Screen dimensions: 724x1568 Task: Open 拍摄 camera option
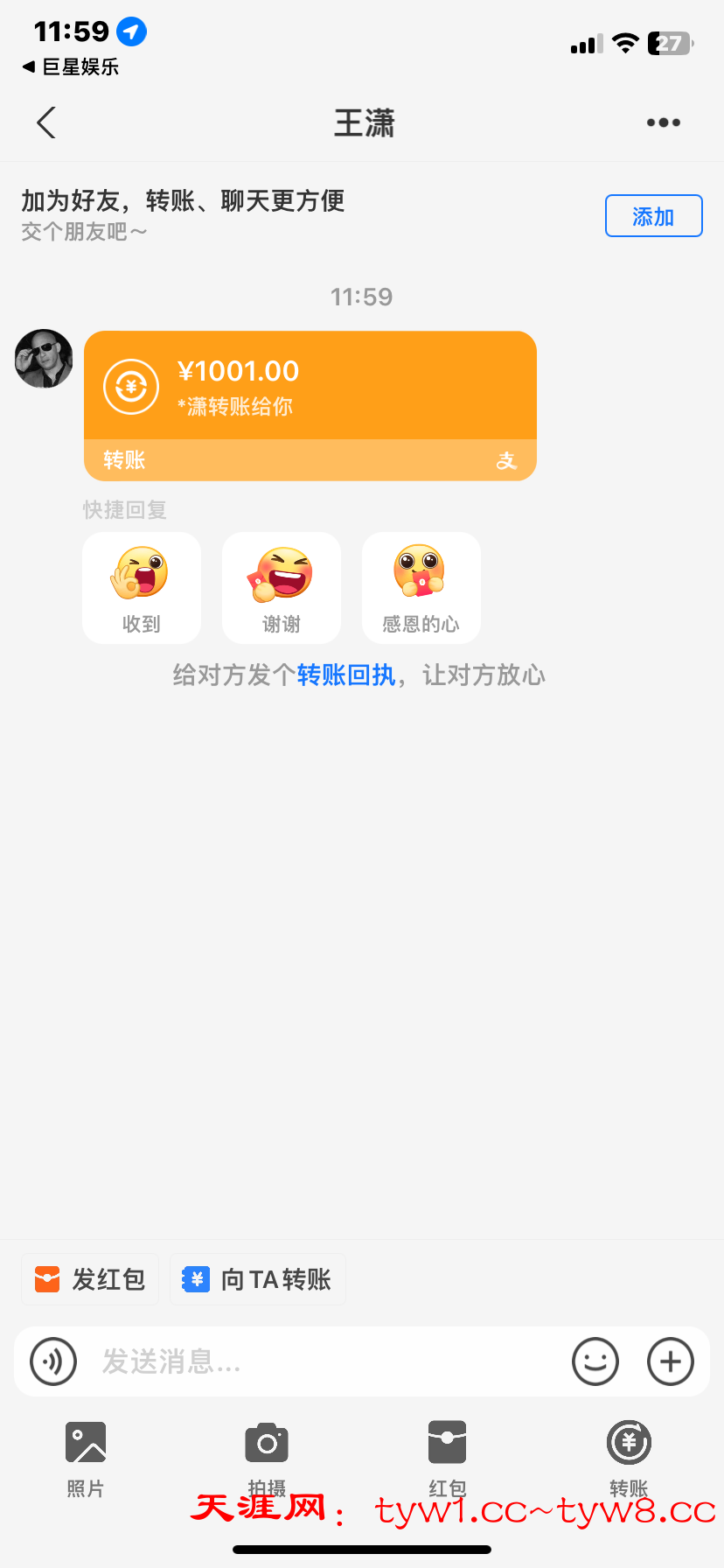click(x=267, y=1456)
